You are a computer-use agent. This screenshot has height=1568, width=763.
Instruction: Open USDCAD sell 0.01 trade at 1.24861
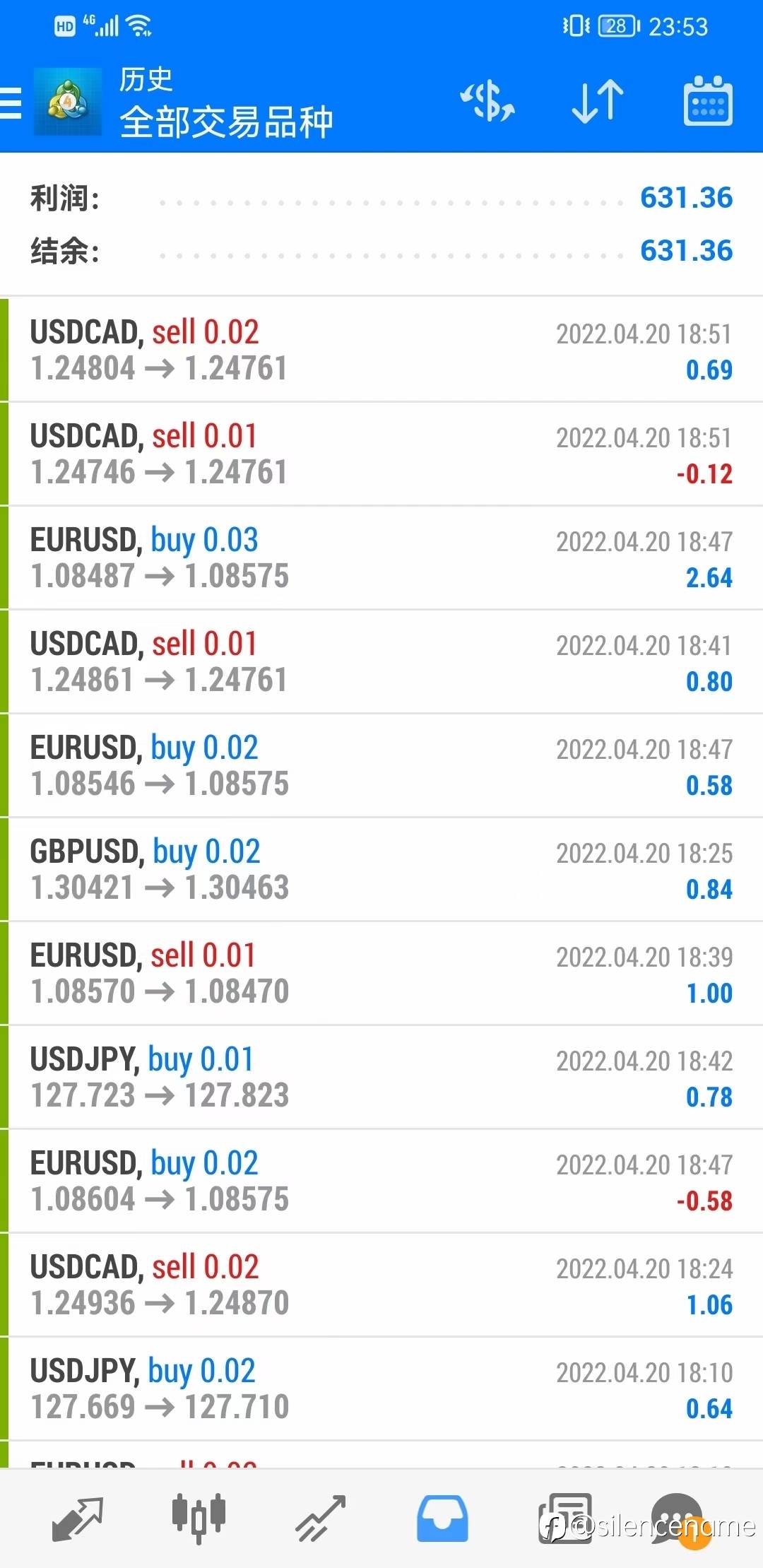click(381, 661)
